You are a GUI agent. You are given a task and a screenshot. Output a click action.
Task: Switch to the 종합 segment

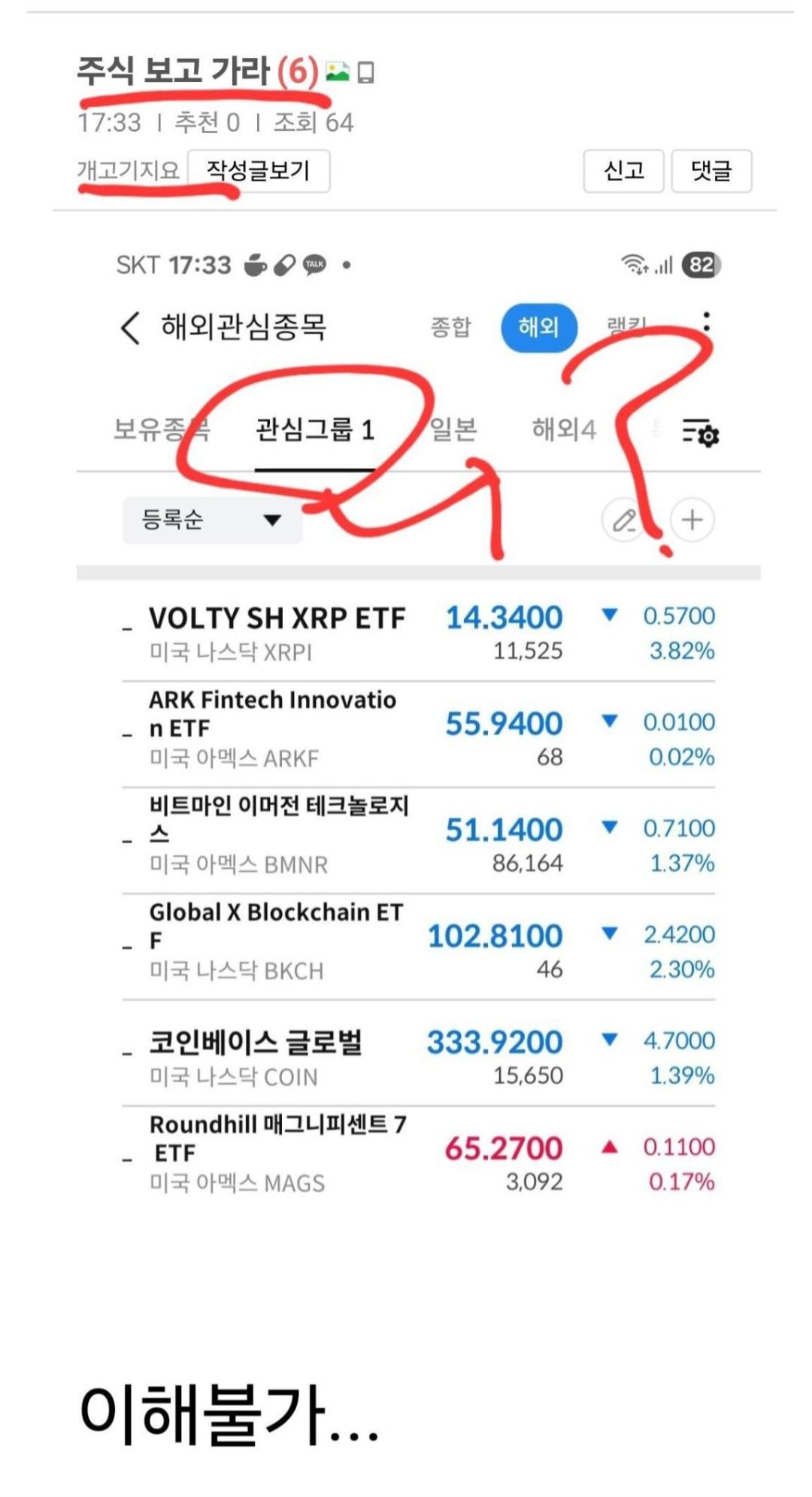click(453, 327)
